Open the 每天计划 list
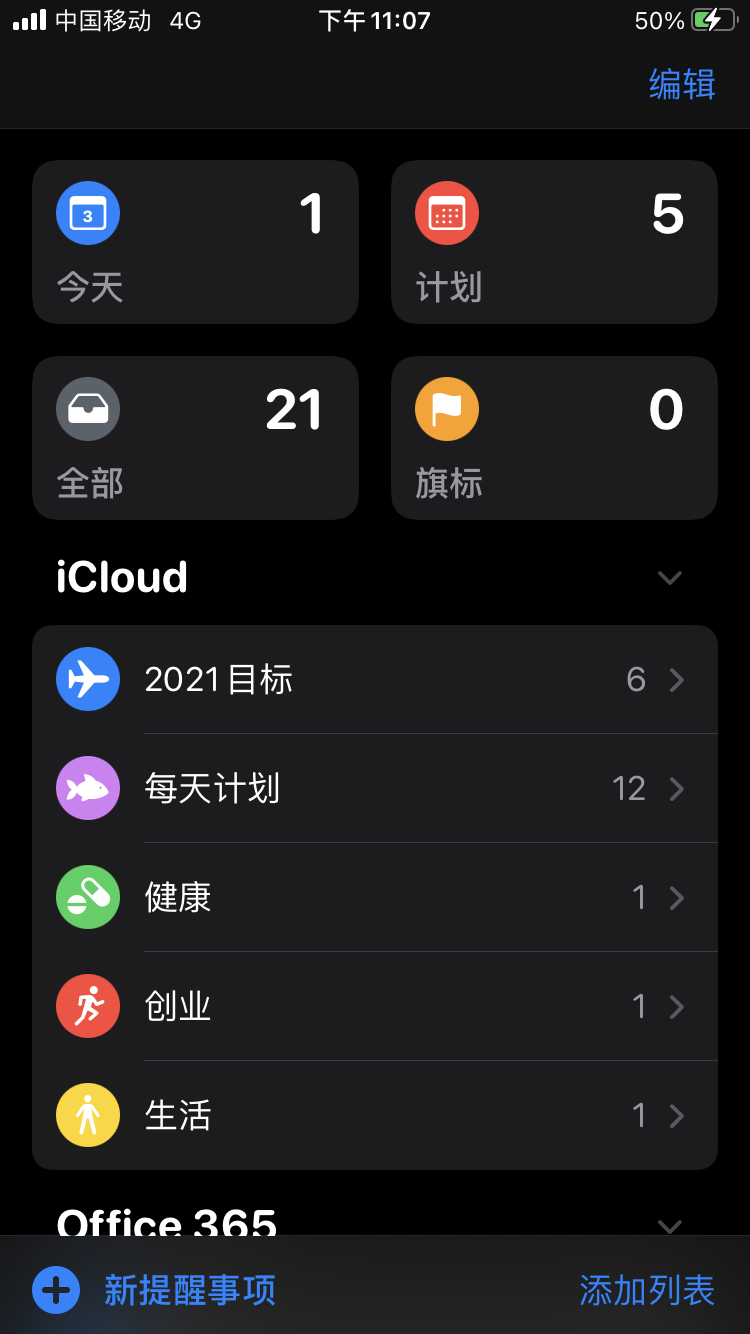 [375, 789]
